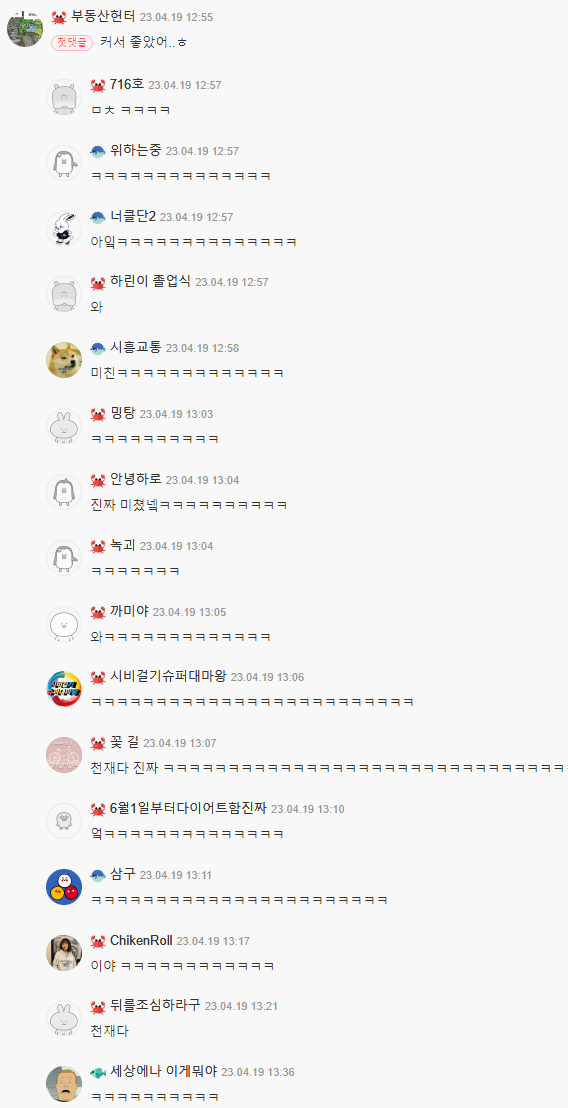View 위하는중's profile
The image size is (568, 1108).
136,150
